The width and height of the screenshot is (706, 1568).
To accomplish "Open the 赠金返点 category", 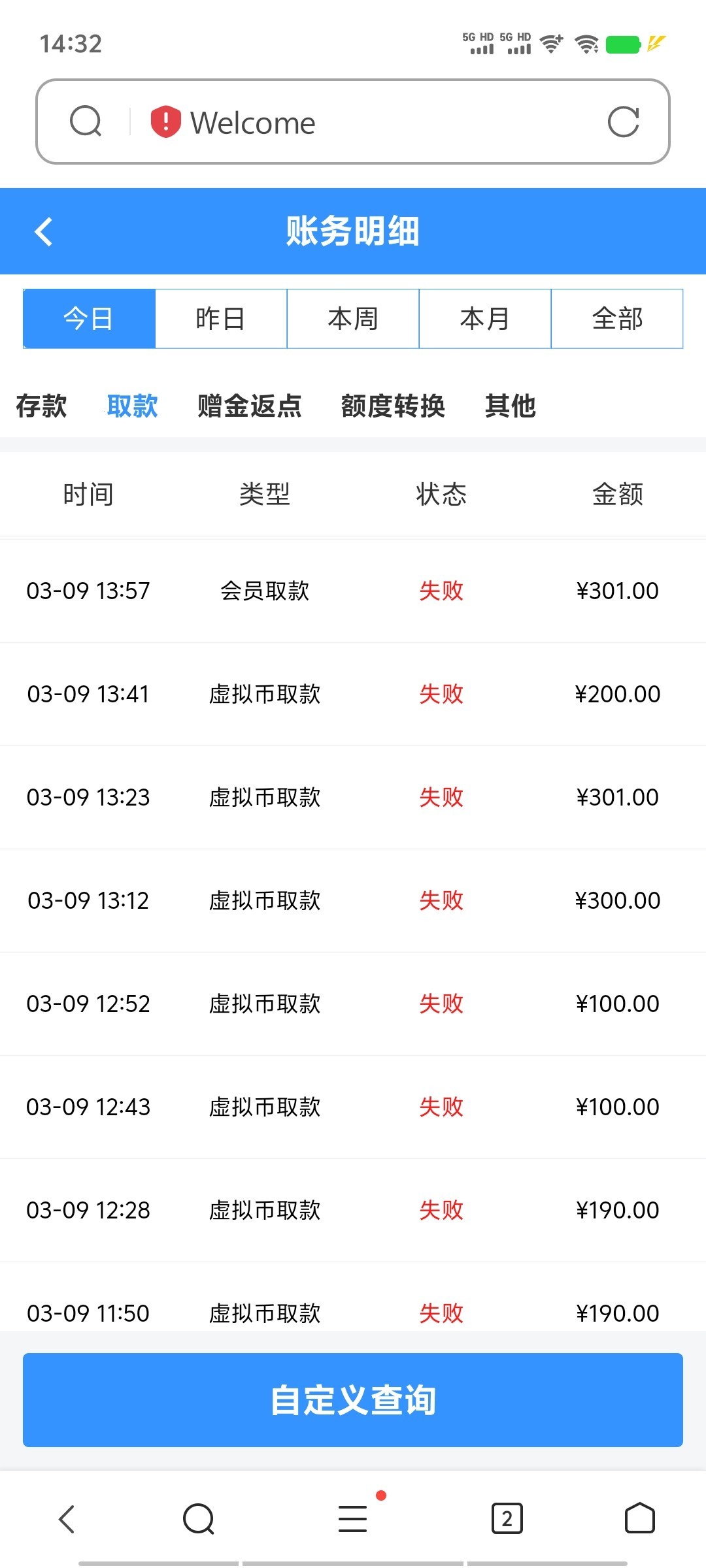I will [x=249, y=406].
